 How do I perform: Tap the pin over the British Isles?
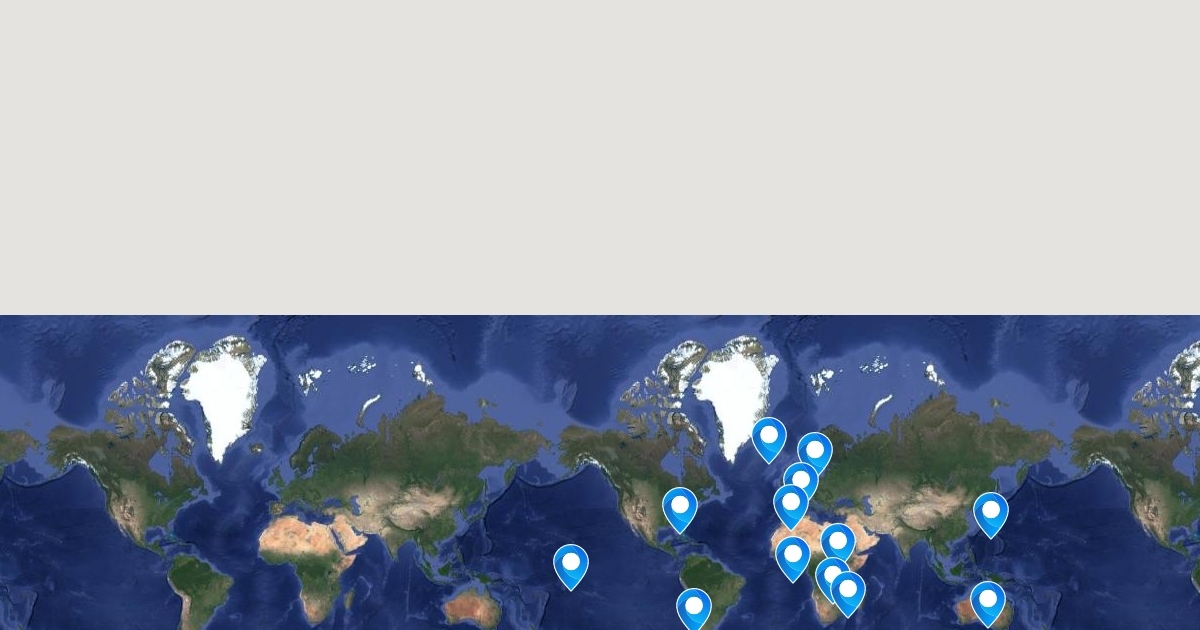pyautogui.click(x=800, y=481)
